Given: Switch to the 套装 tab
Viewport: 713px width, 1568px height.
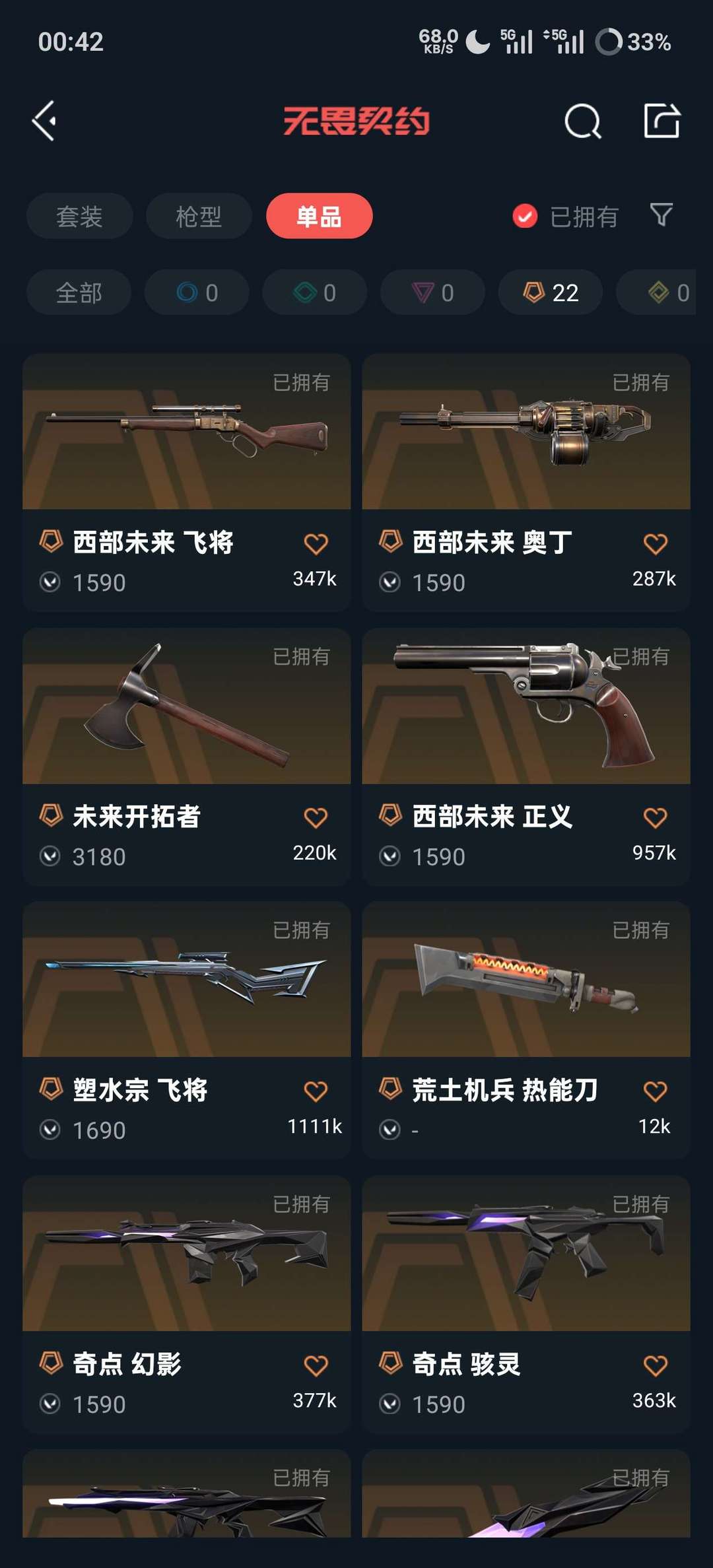Looking at the screenshot, I should pyautogui.click(x=79, y=216).
